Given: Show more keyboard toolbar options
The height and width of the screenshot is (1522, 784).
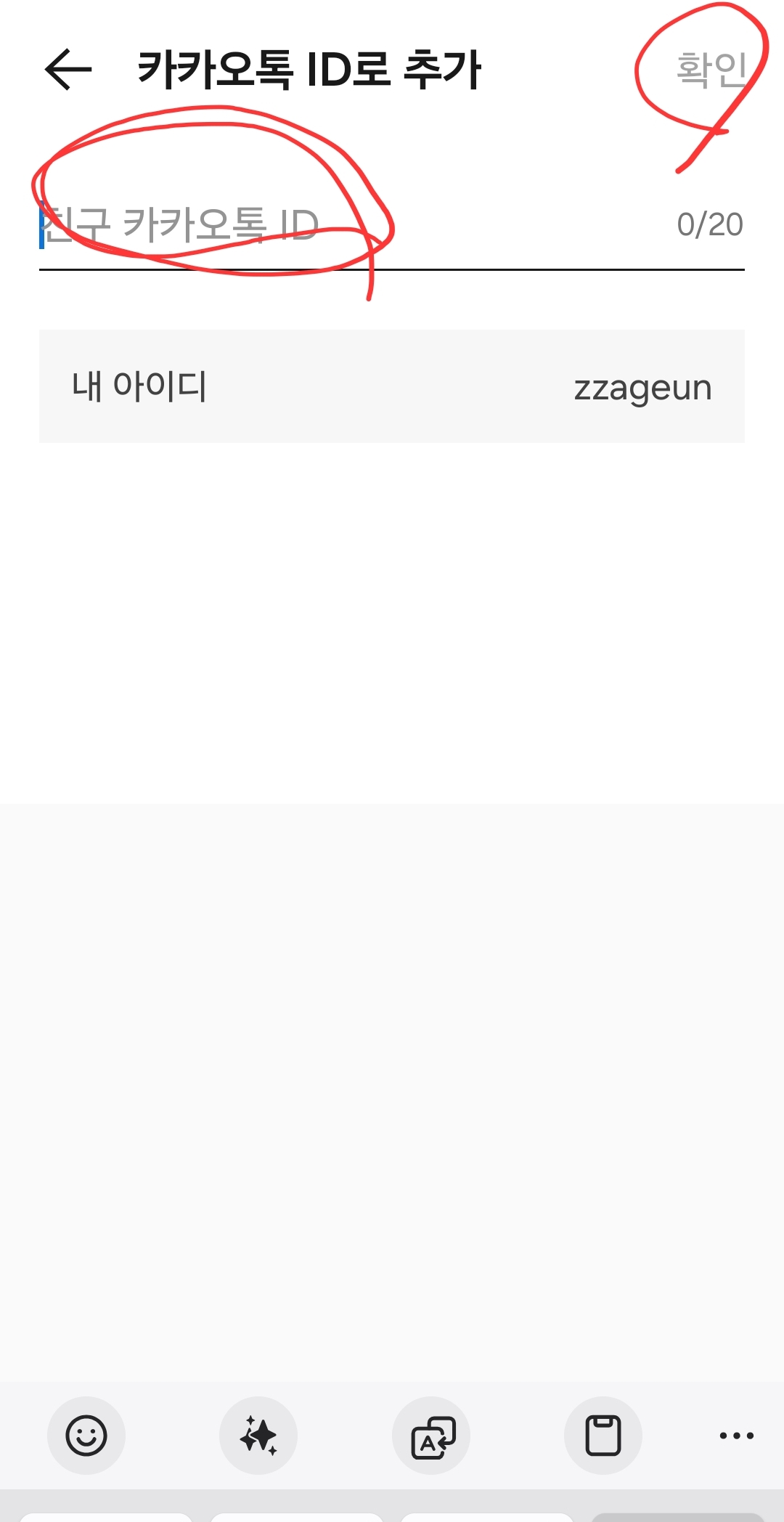Looking at the screenshot, I should [x=736, y=1436].
